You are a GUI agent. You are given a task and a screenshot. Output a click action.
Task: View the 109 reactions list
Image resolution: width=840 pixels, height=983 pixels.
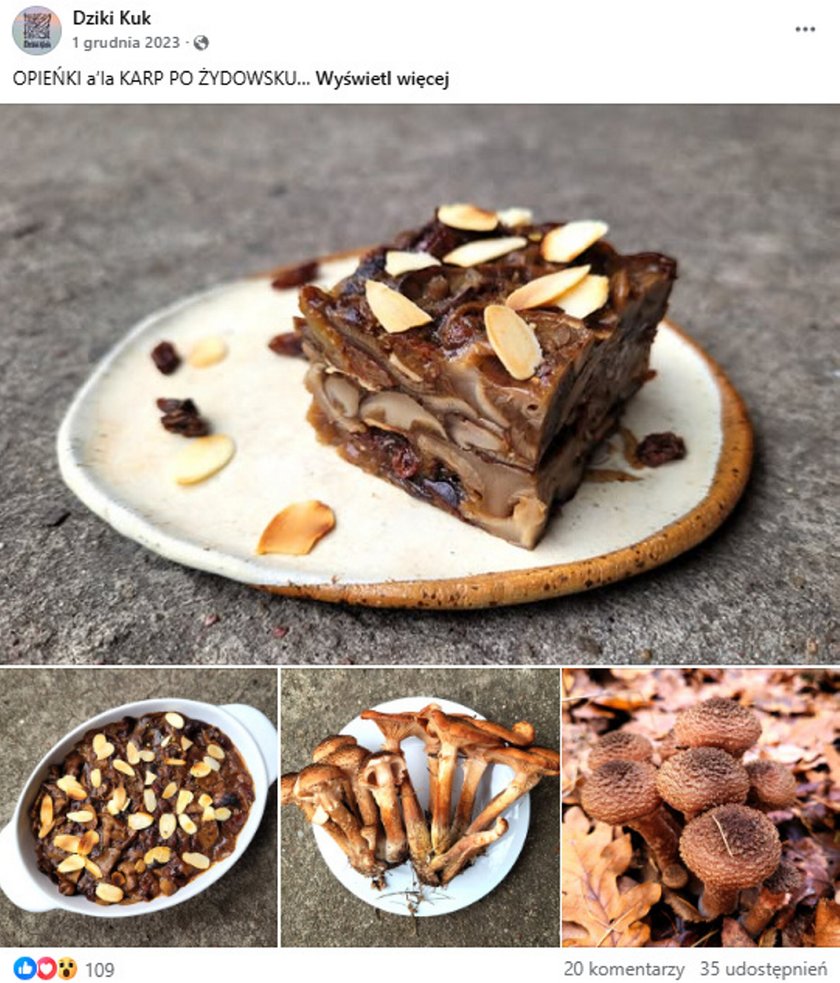98,969
